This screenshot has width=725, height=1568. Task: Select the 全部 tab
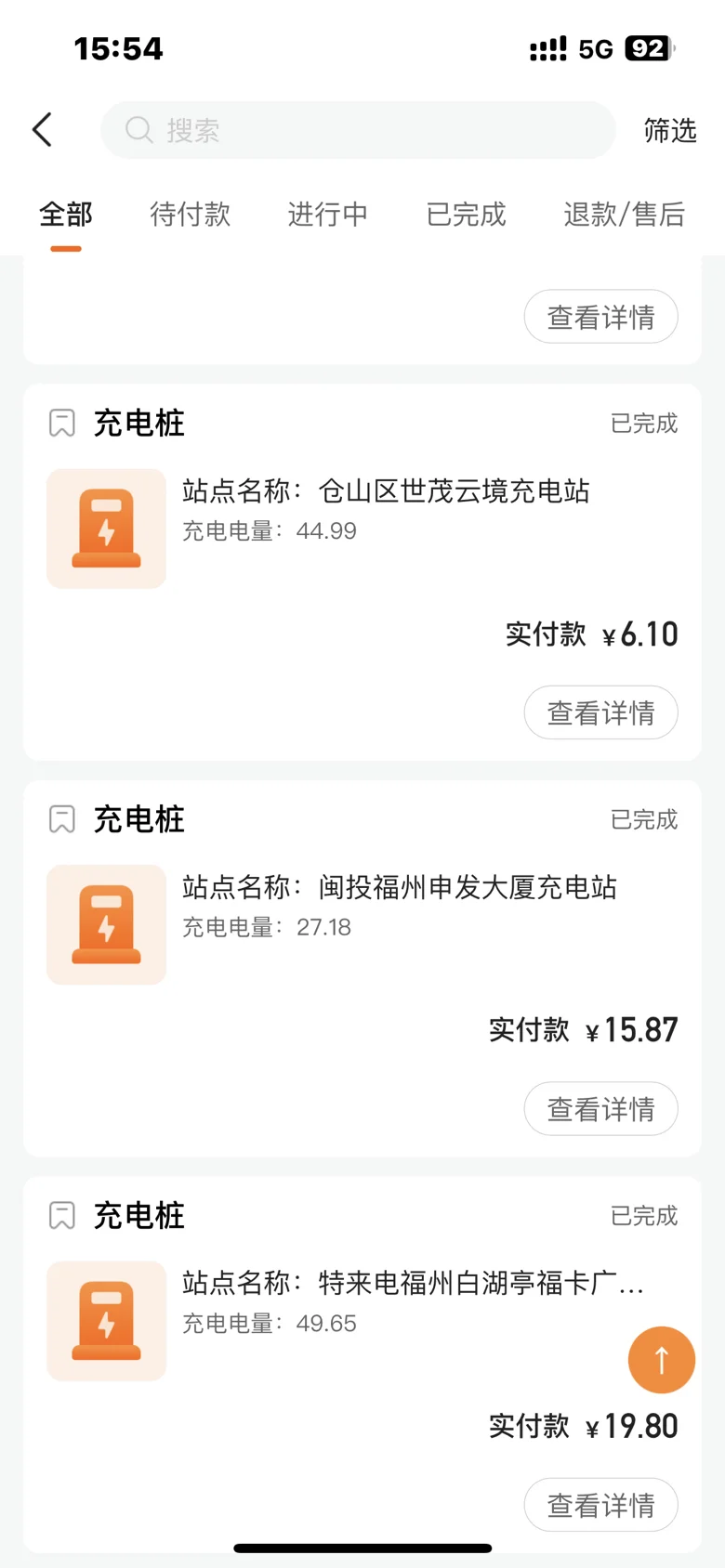66,215
